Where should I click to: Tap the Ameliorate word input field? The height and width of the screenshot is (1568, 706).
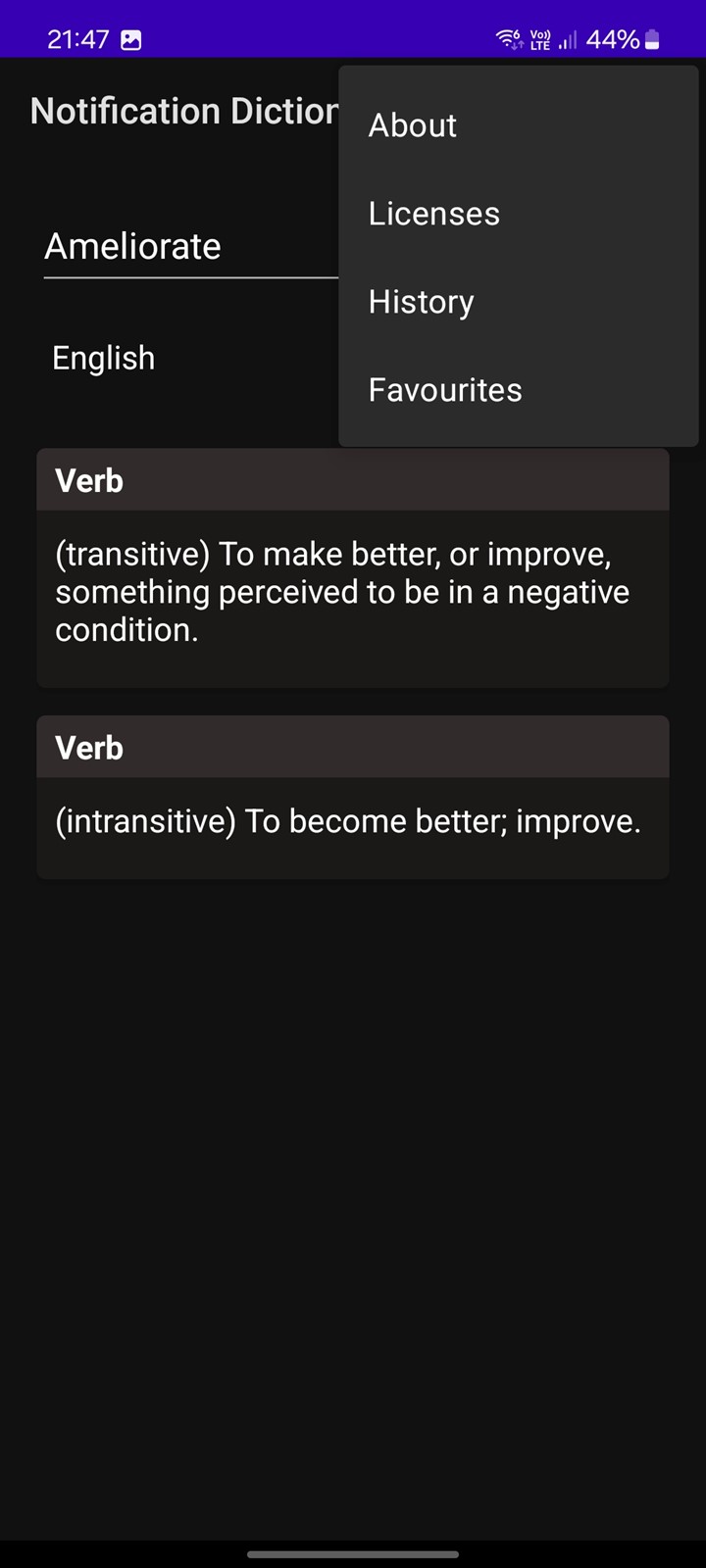186,247
